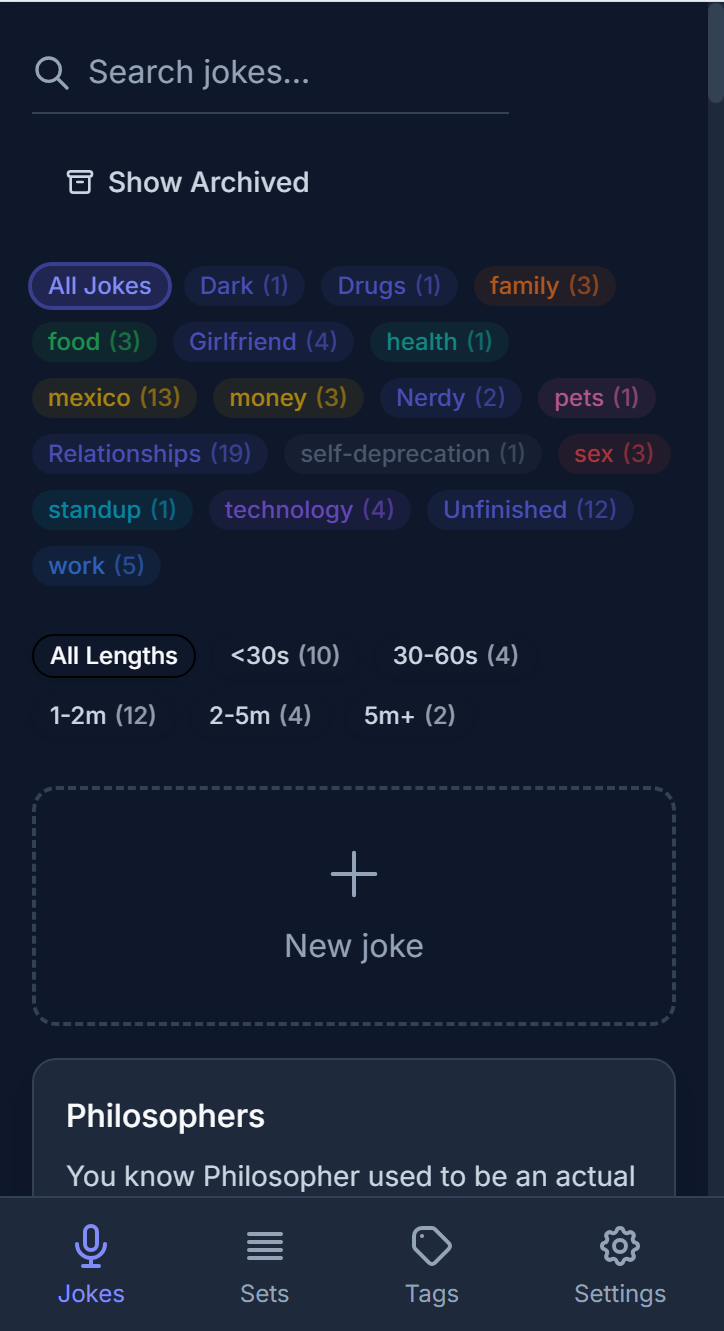Screen dimensions: 724x1331
Task: Switch to the Sets tab
Action: coord(265,1266)
